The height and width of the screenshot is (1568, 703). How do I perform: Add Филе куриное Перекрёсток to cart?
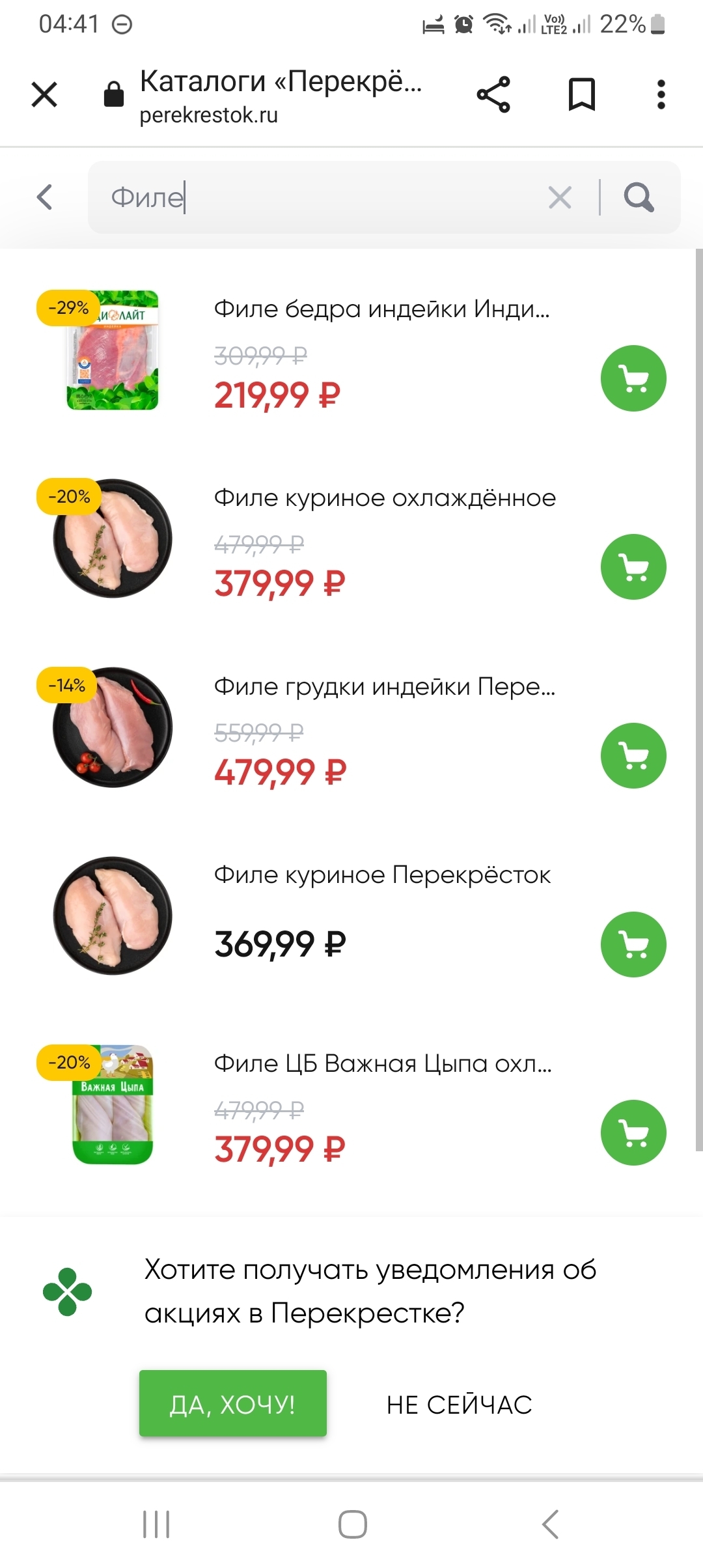[633, 945]
